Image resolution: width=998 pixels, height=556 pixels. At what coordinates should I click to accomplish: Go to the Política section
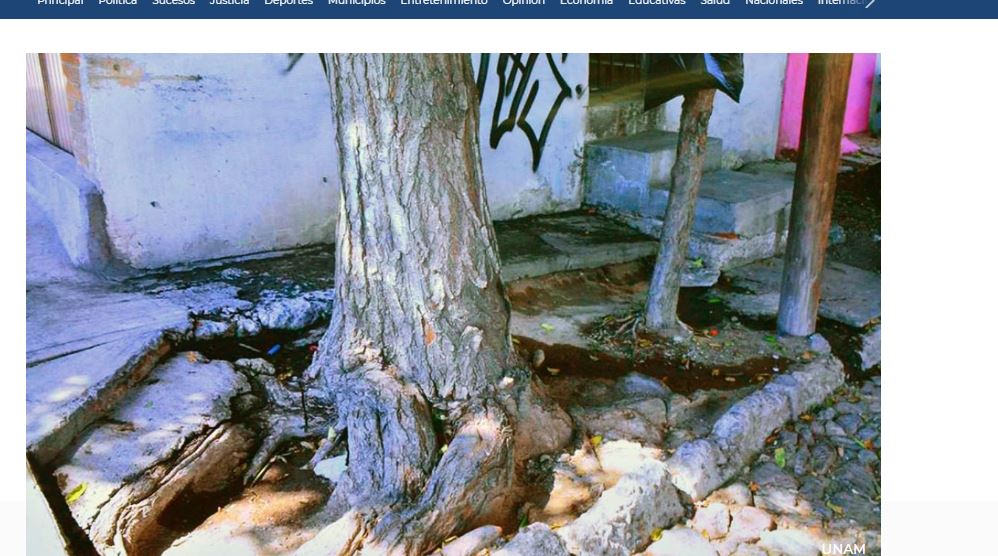tap(117, 3)
